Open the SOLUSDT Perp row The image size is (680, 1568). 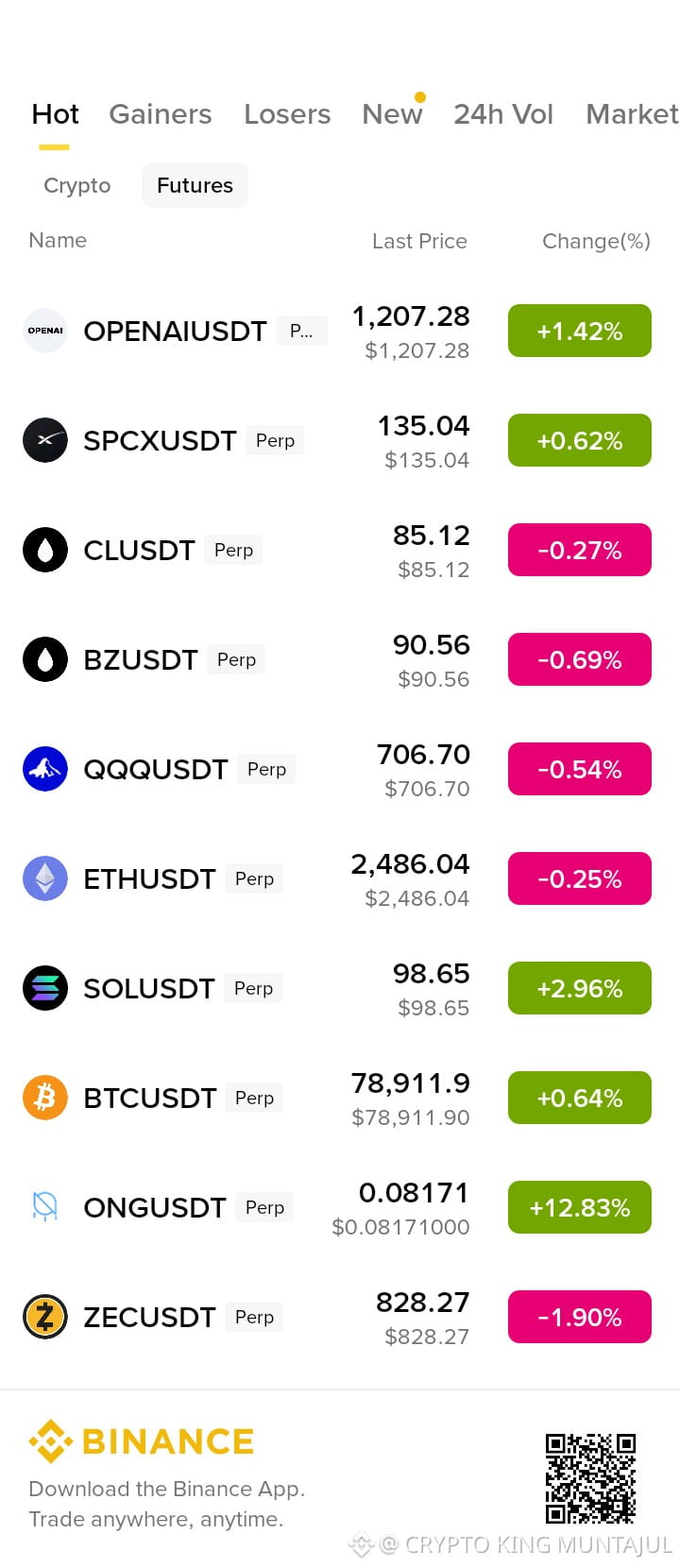(340, 989)
